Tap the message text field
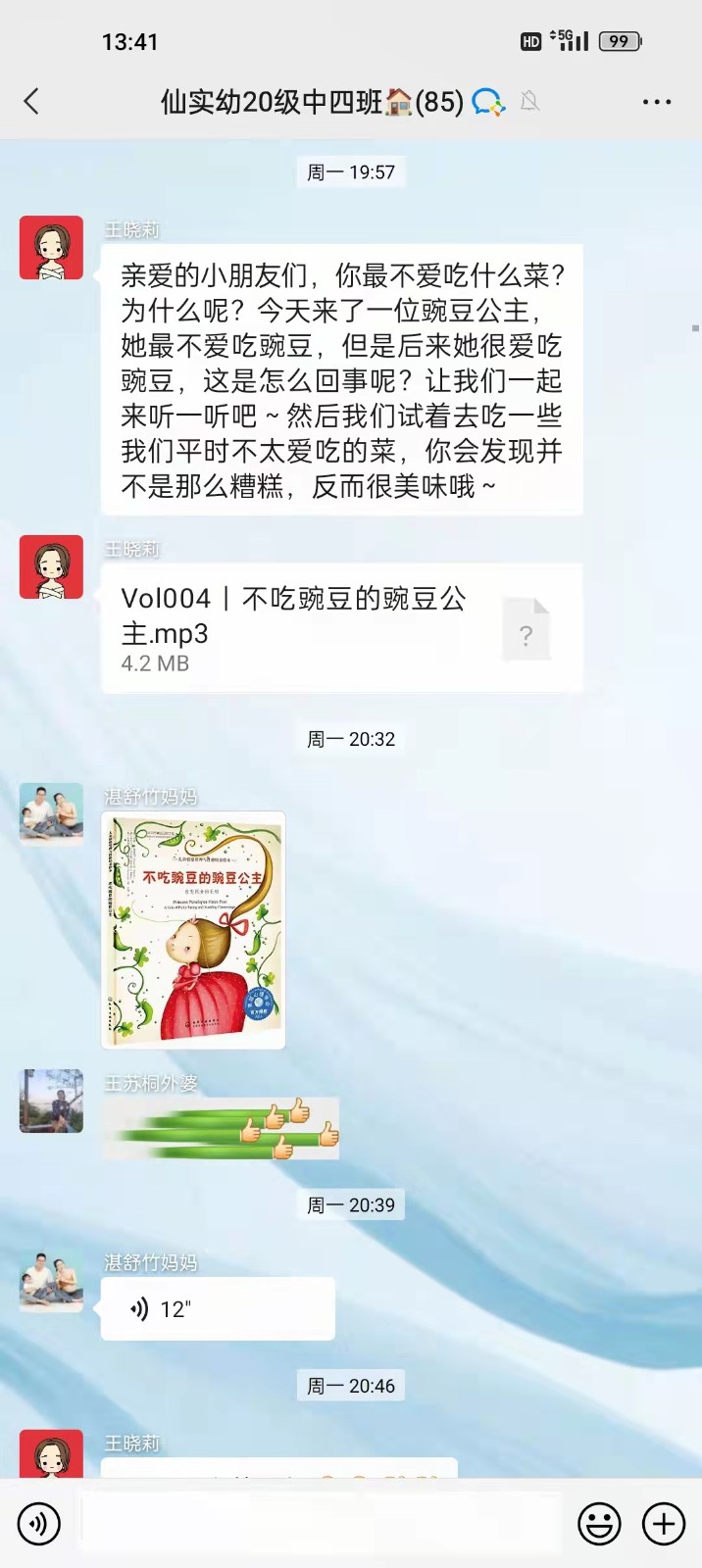The image size is (702, 1568). 319,1524
